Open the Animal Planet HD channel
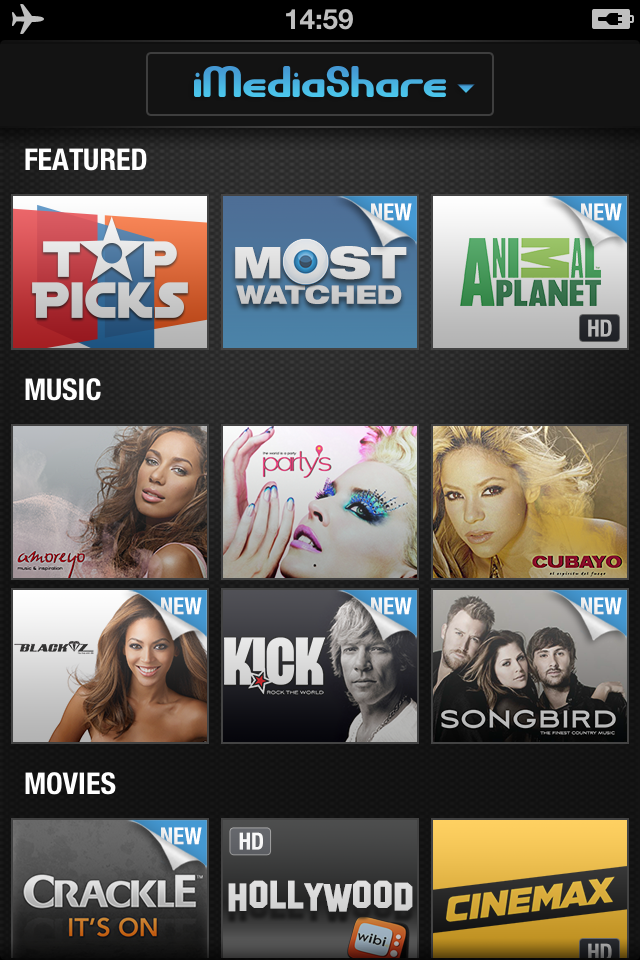Image resolution: width=640 pixels, height=960 pixels. pyautogui.click(x=530, y=272)
